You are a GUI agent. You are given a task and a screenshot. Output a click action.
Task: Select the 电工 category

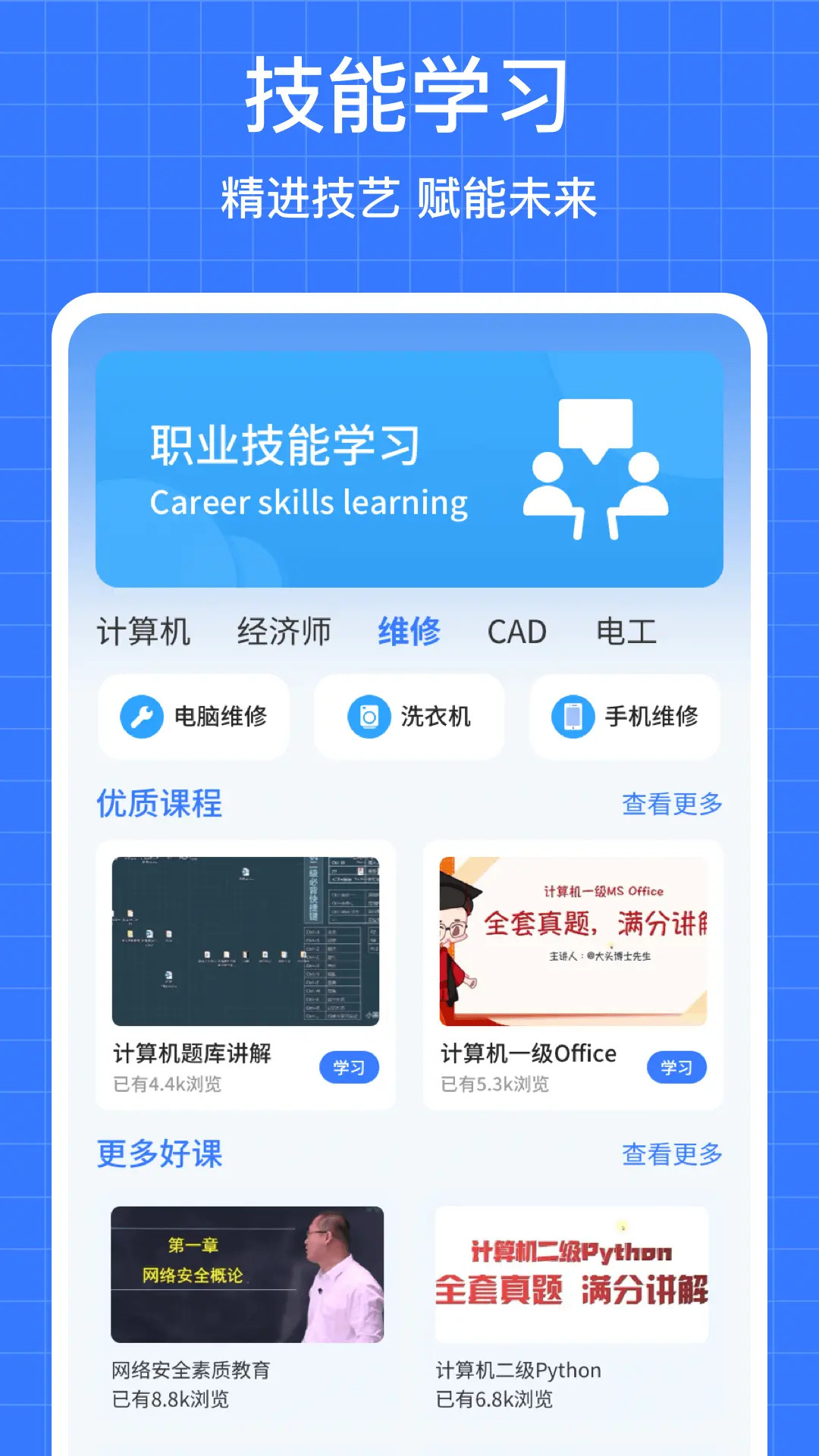pyautogui.click(x=627, y=631)
